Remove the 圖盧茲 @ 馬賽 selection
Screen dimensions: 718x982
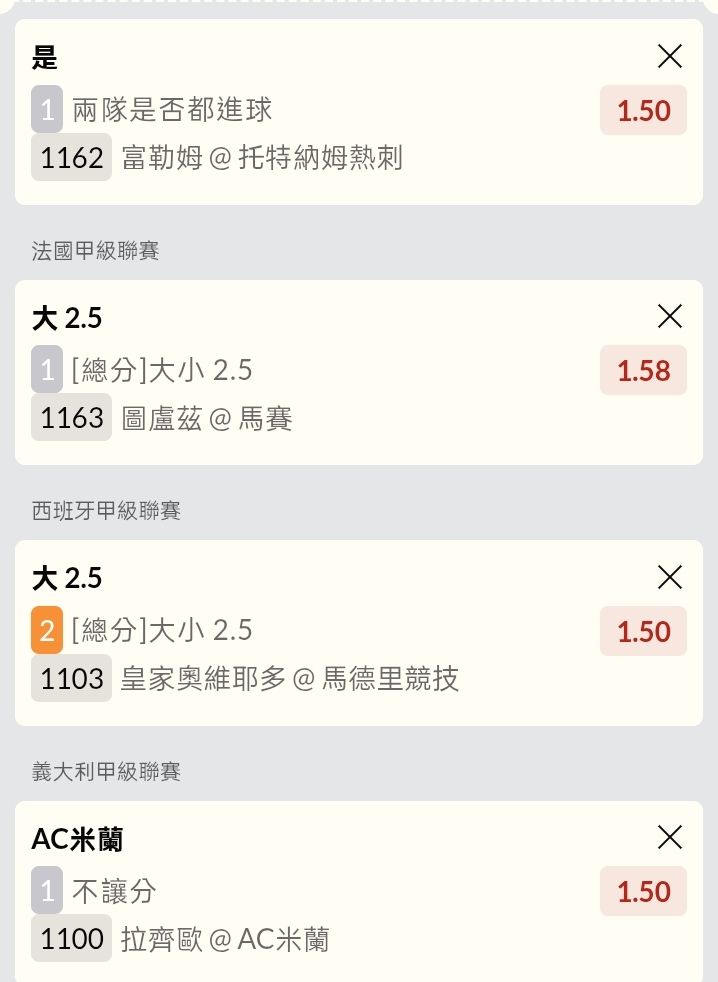(670, 317)
